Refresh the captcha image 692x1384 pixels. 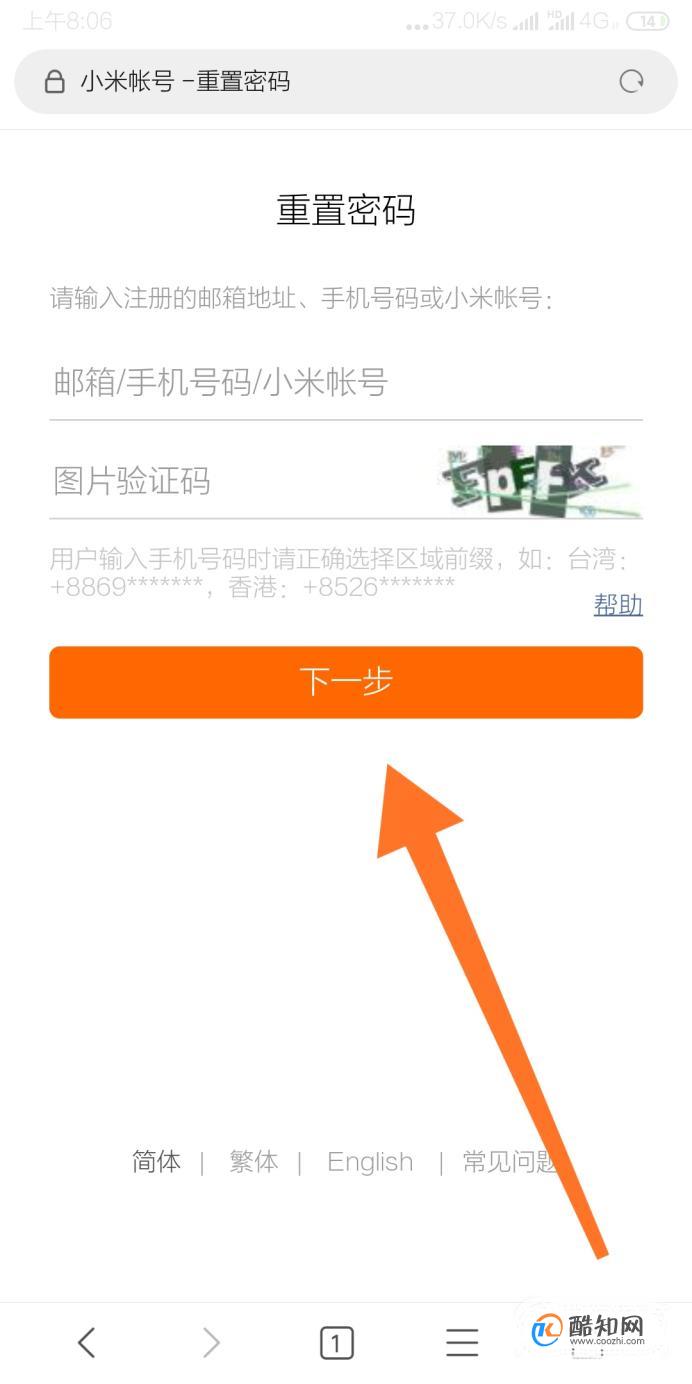click(539, 481)
